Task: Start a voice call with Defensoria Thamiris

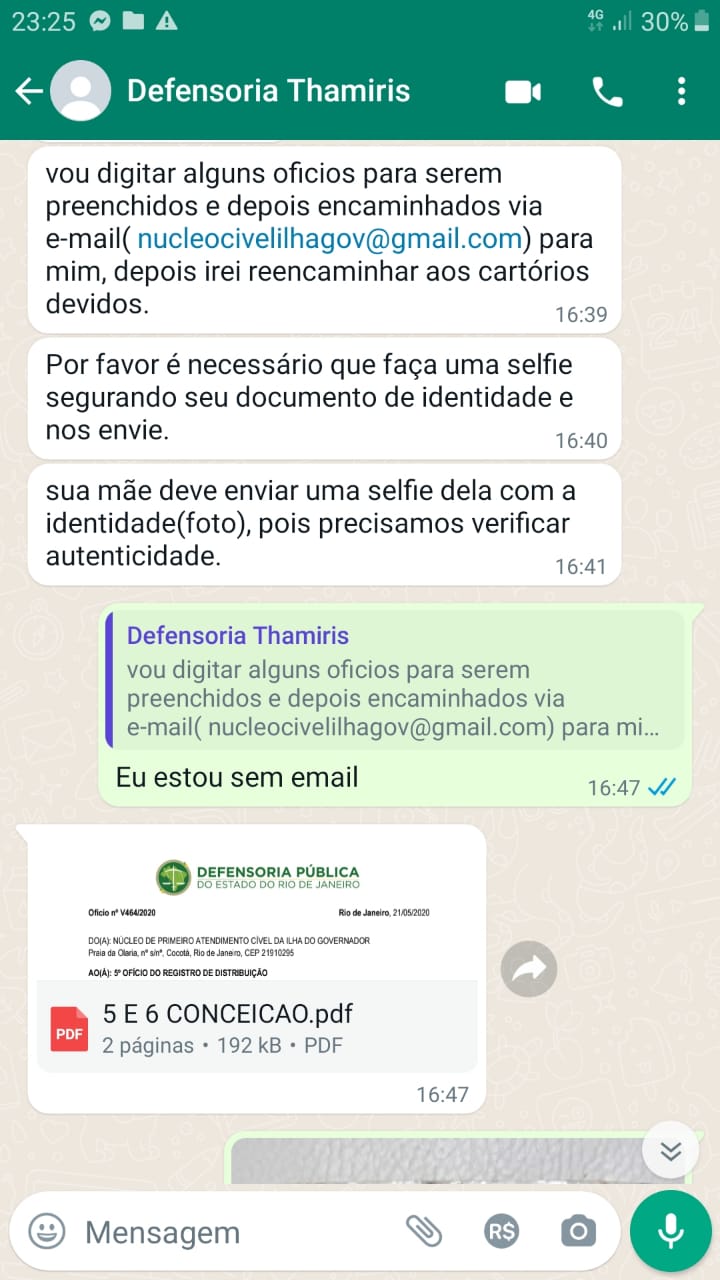Action: click(607, 92)
